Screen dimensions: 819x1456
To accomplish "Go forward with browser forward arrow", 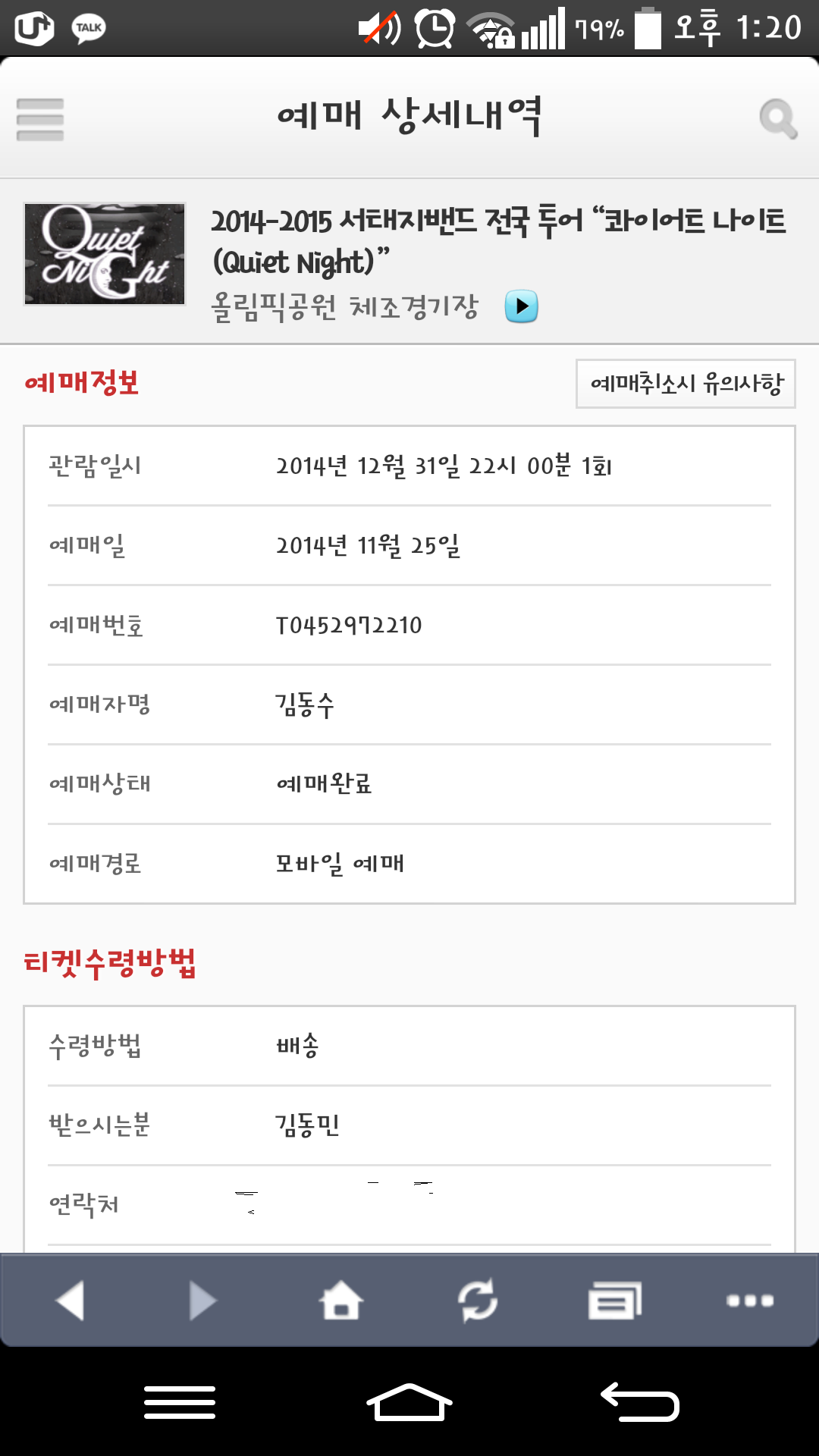I will [x=202, y=1301].
